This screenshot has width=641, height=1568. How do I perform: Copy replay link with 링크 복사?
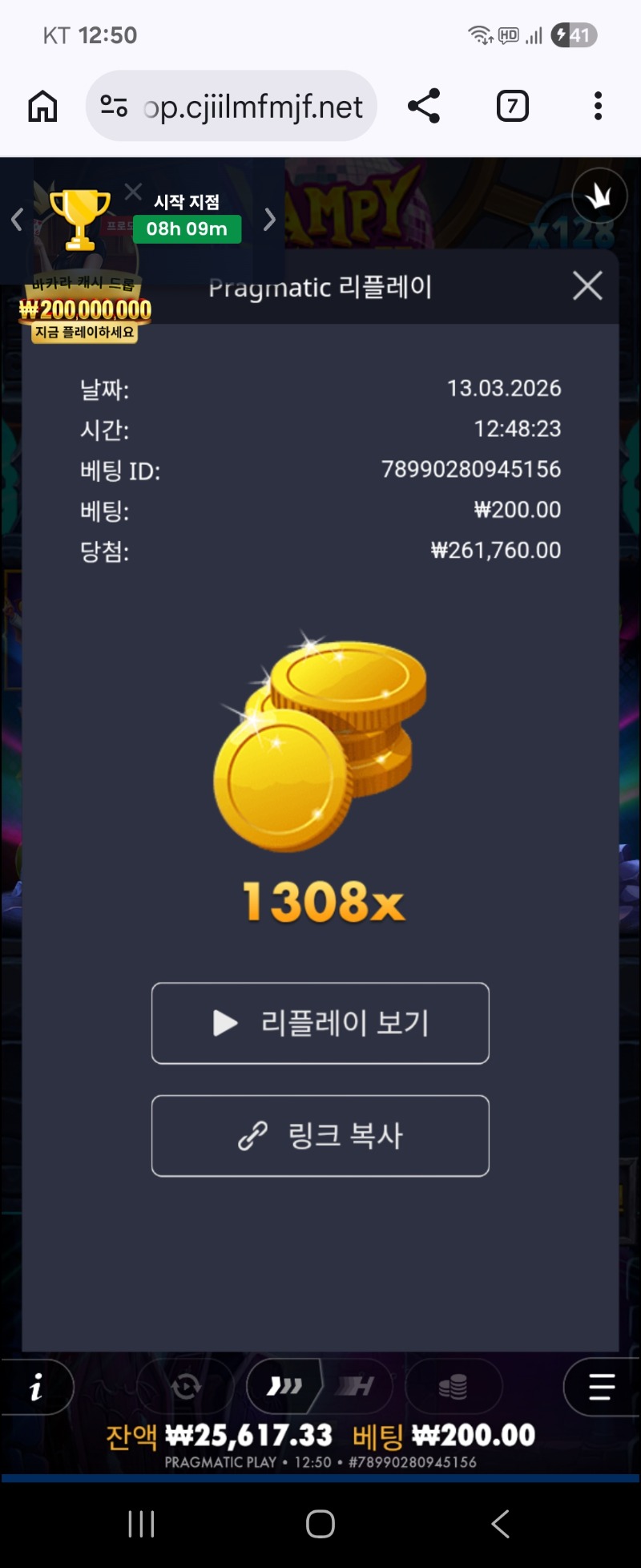pos(320,1136)
